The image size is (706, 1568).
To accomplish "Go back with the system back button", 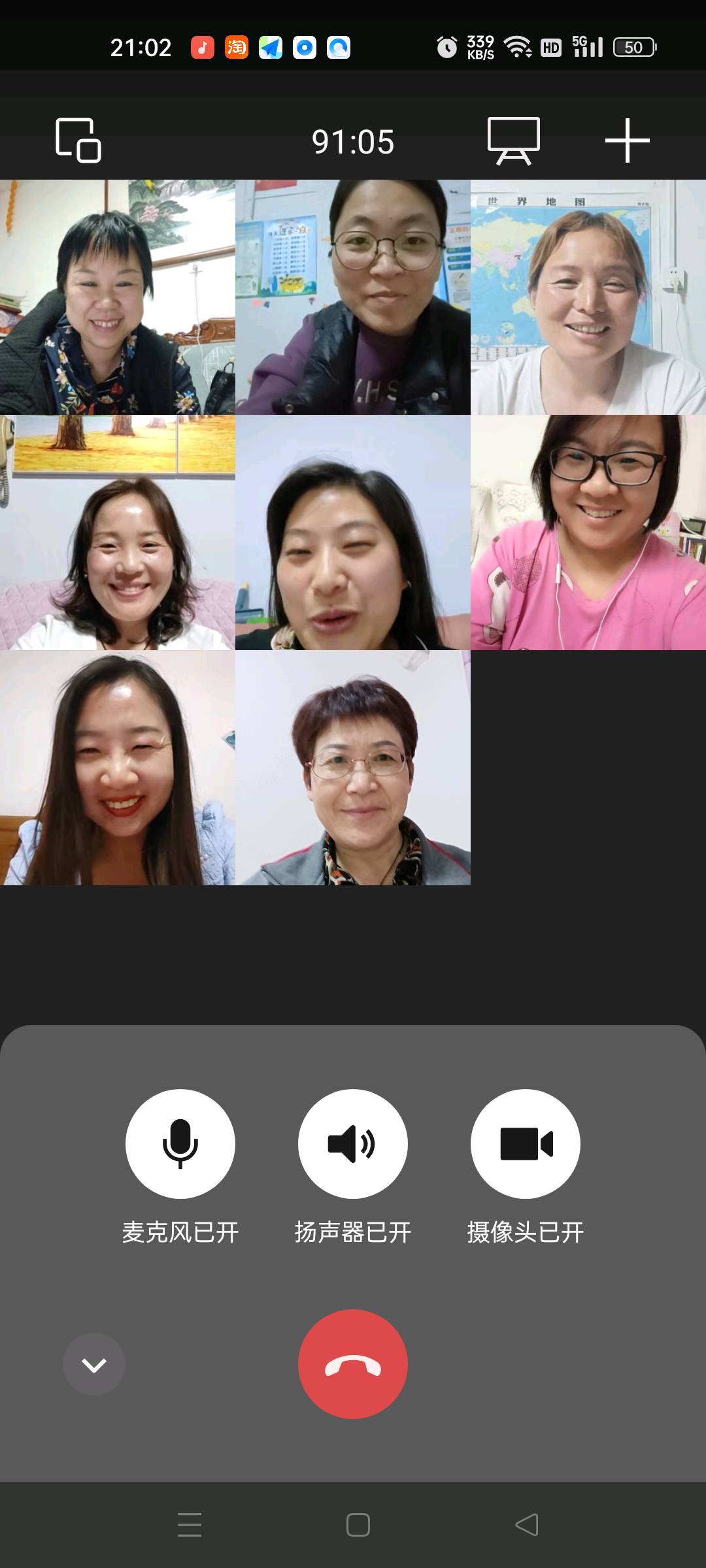I will 526,1525.
